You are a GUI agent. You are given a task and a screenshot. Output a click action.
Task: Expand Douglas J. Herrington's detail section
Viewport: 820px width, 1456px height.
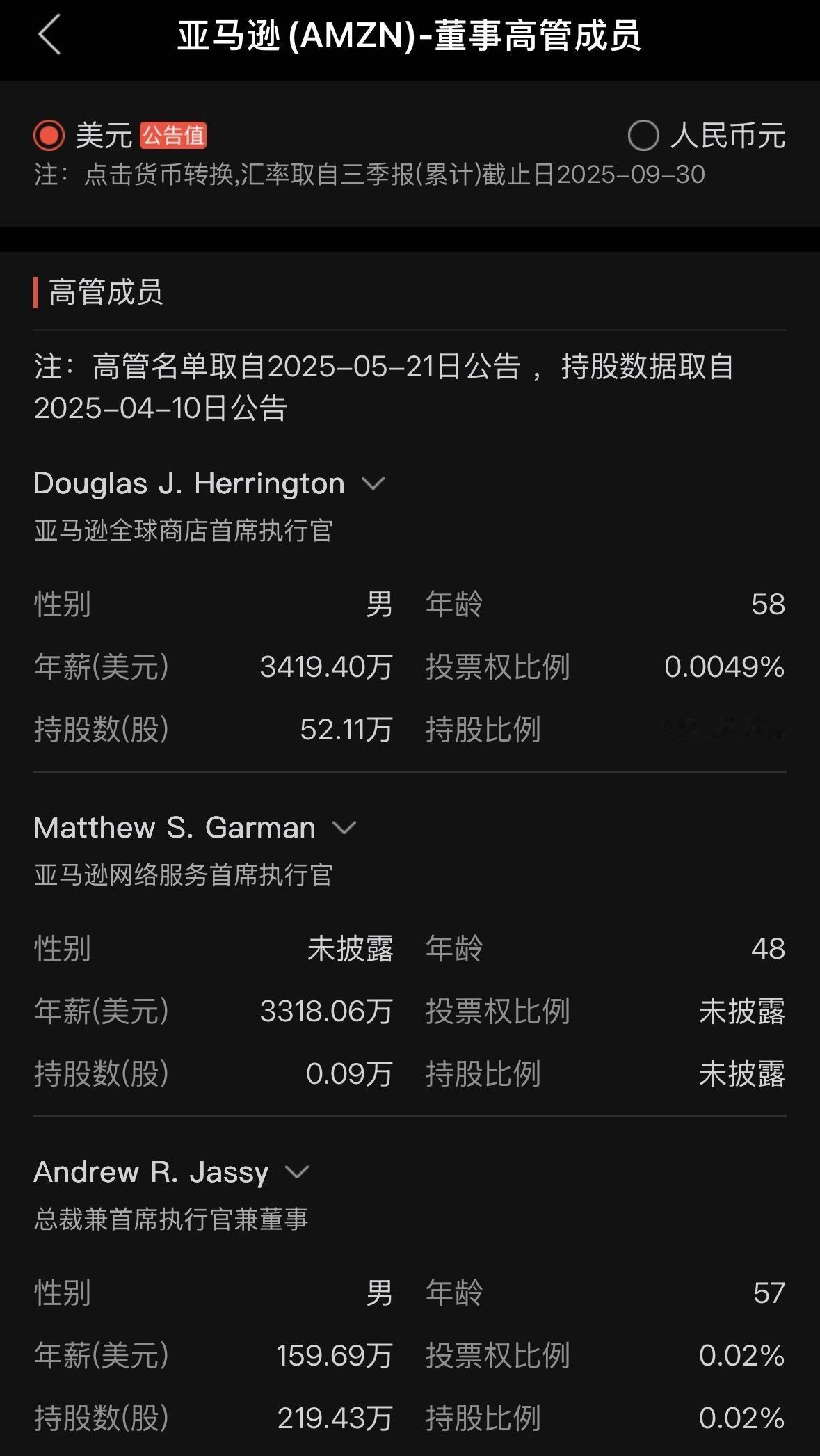(374, 484)
